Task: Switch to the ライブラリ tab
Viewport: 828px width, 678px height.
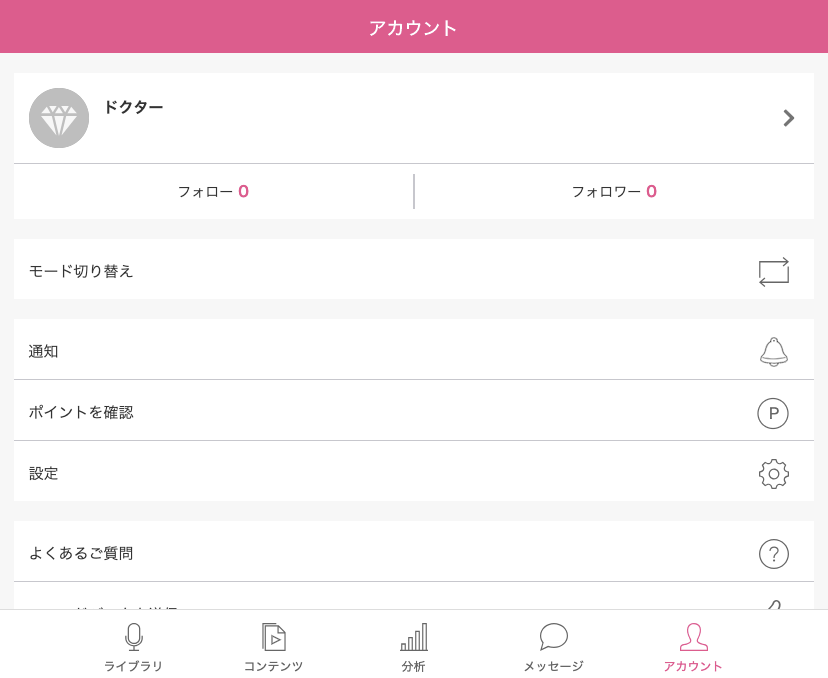Action: [133, 647]
